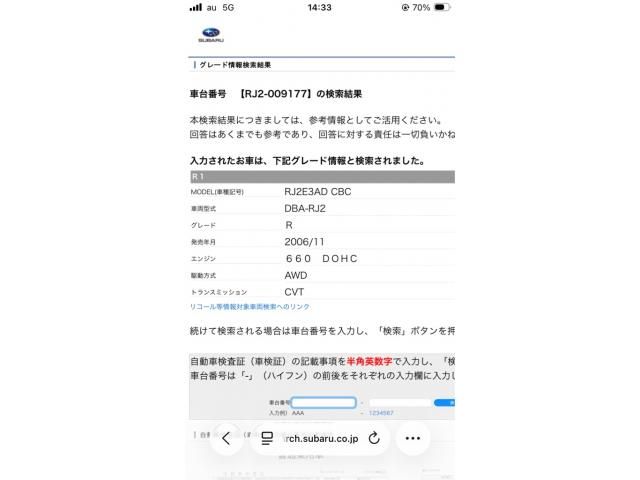Go back to the previous page
The image size is (640, 480).
click(226, 438)
